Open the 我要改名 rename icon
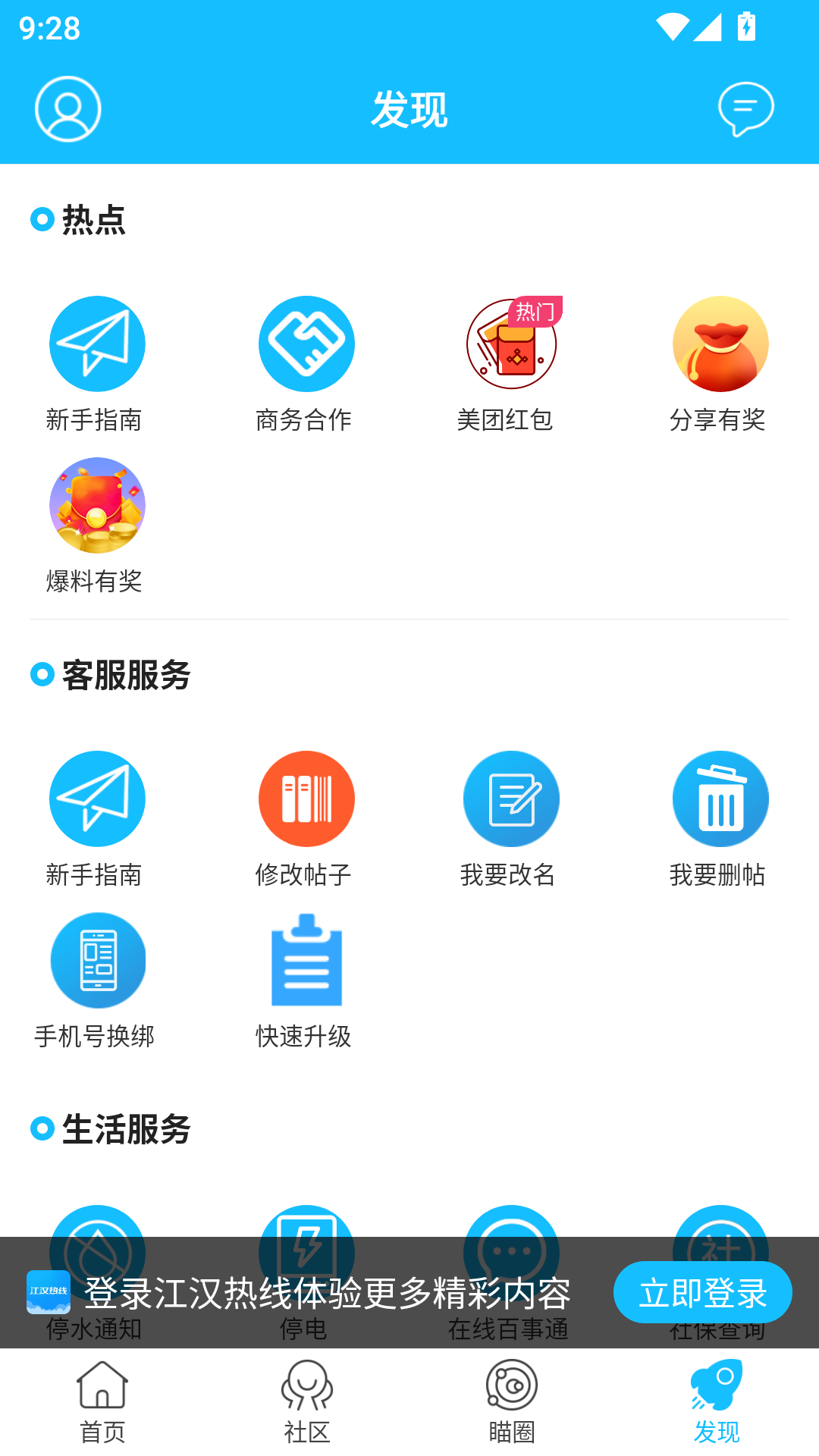 [x=512, y=799]
